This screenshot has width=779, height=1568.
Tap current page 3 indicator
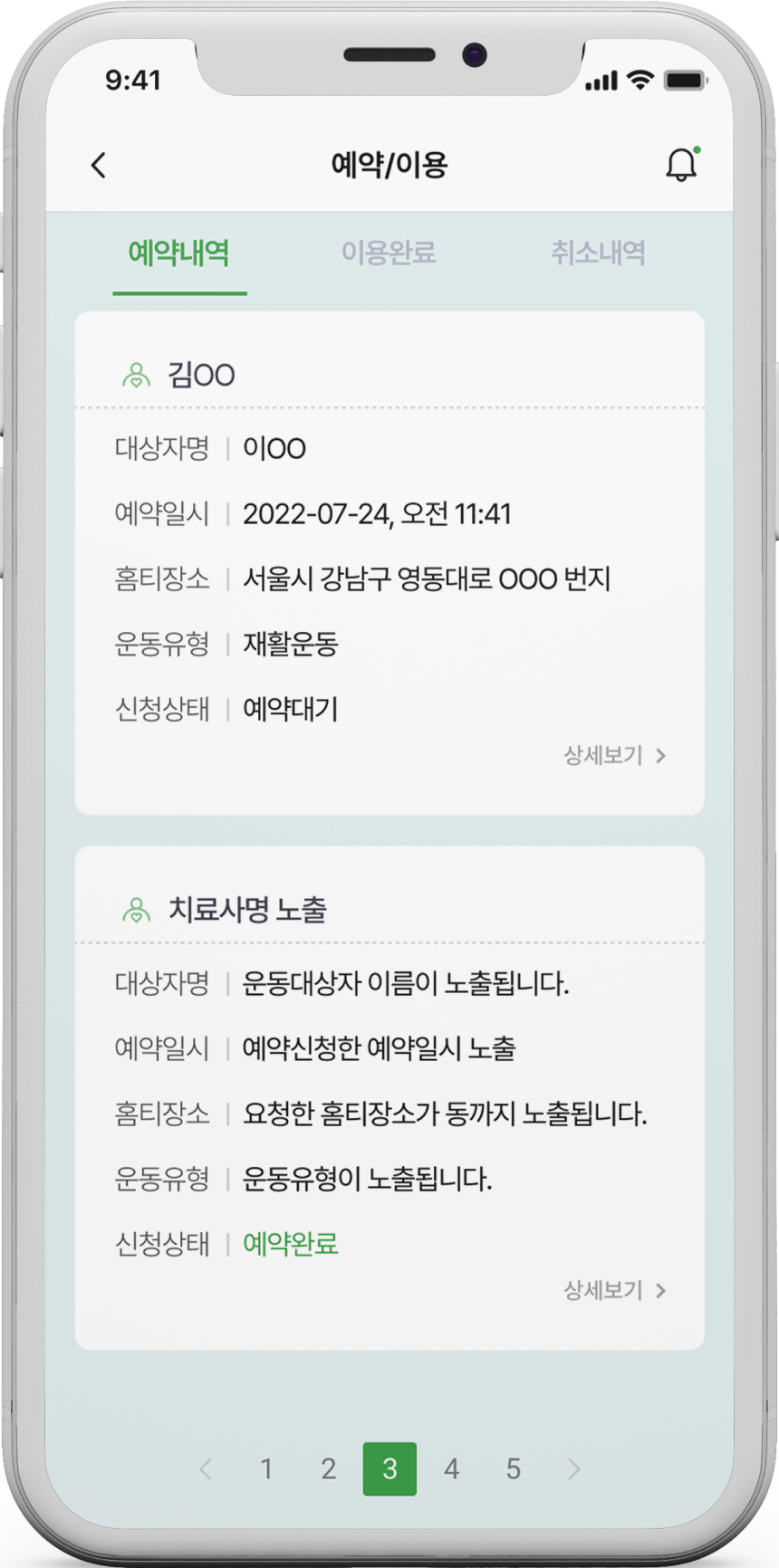[x=389, y=1468]
